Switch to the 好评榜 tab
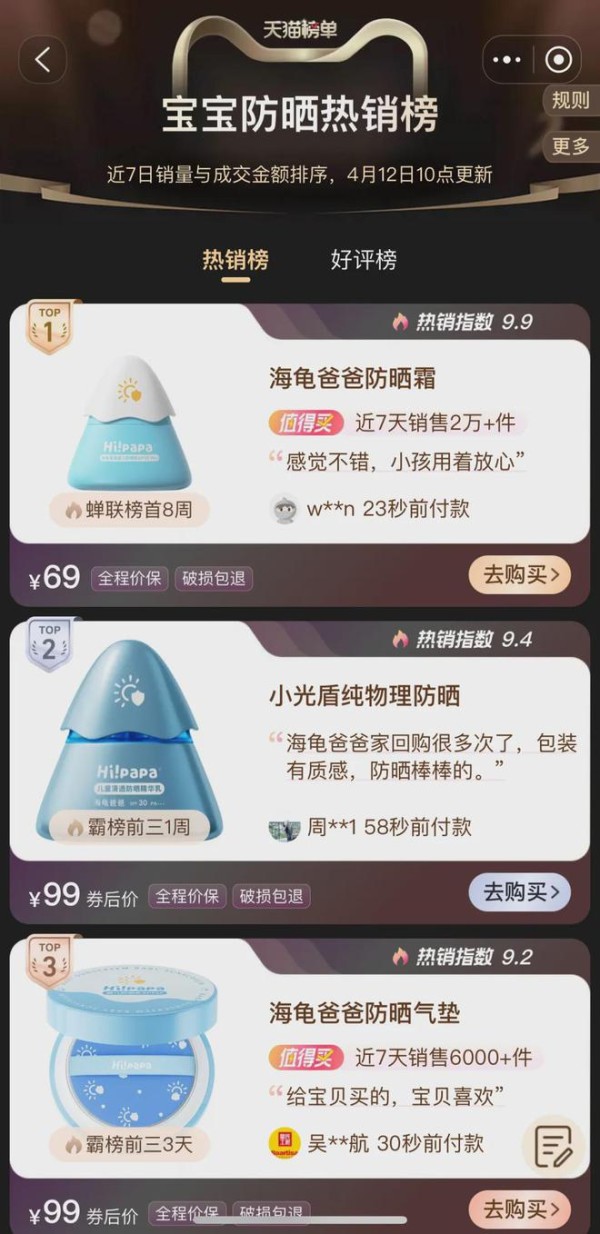The width and height of the screenshot is (600, 1234). [x=363, y=260]
